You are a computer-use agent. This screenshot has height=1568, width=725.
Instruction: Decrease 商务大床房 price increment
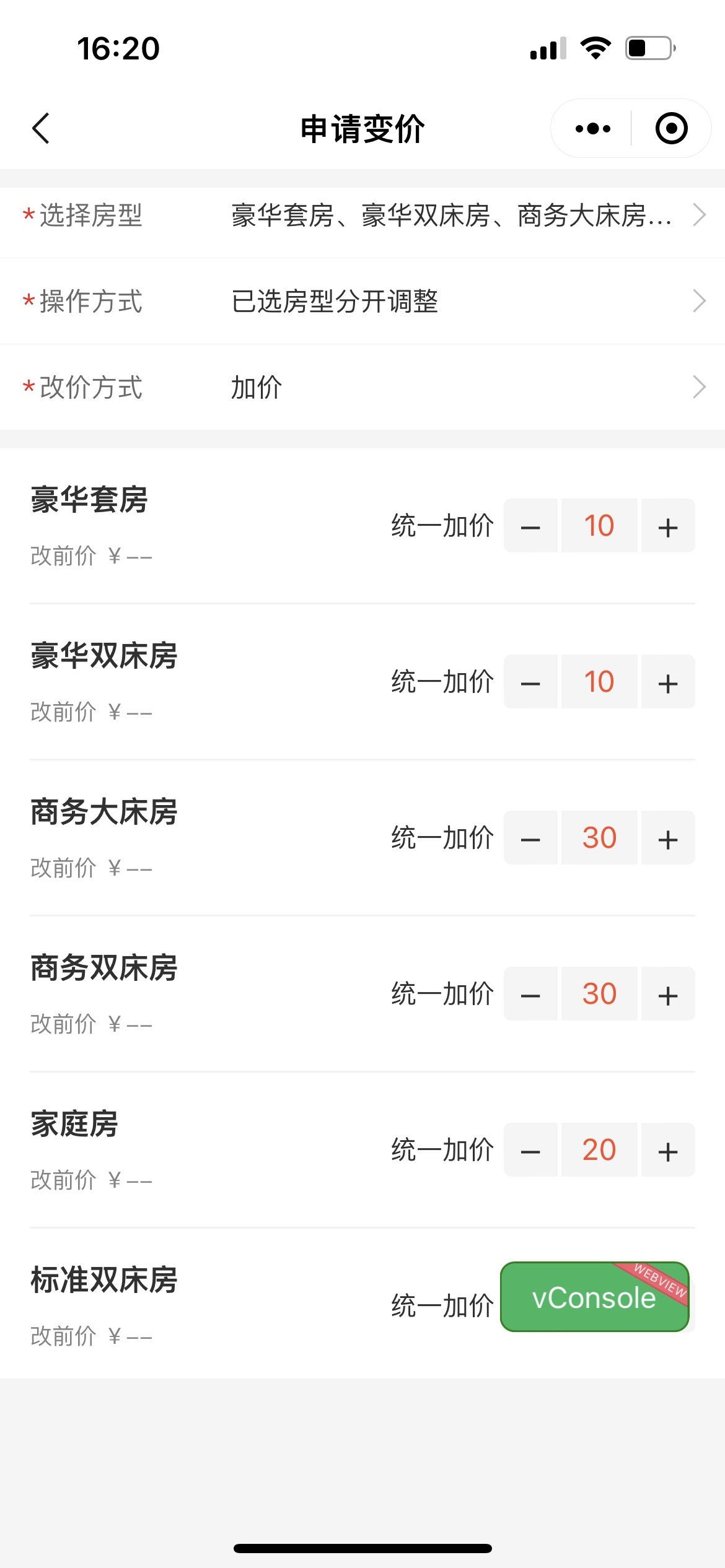coord(530,838)
